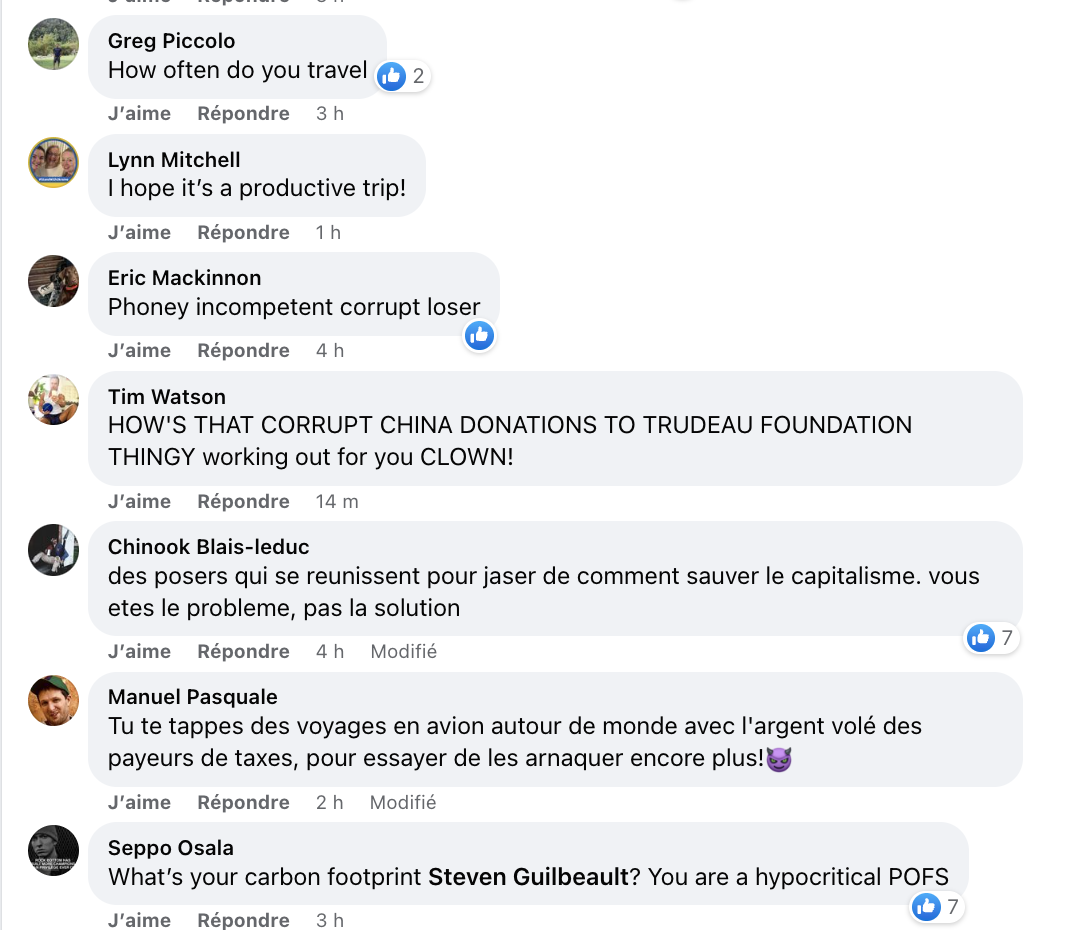
Task: Reply to Manuel Pasquale's comment
Action: tap(243, 803)
